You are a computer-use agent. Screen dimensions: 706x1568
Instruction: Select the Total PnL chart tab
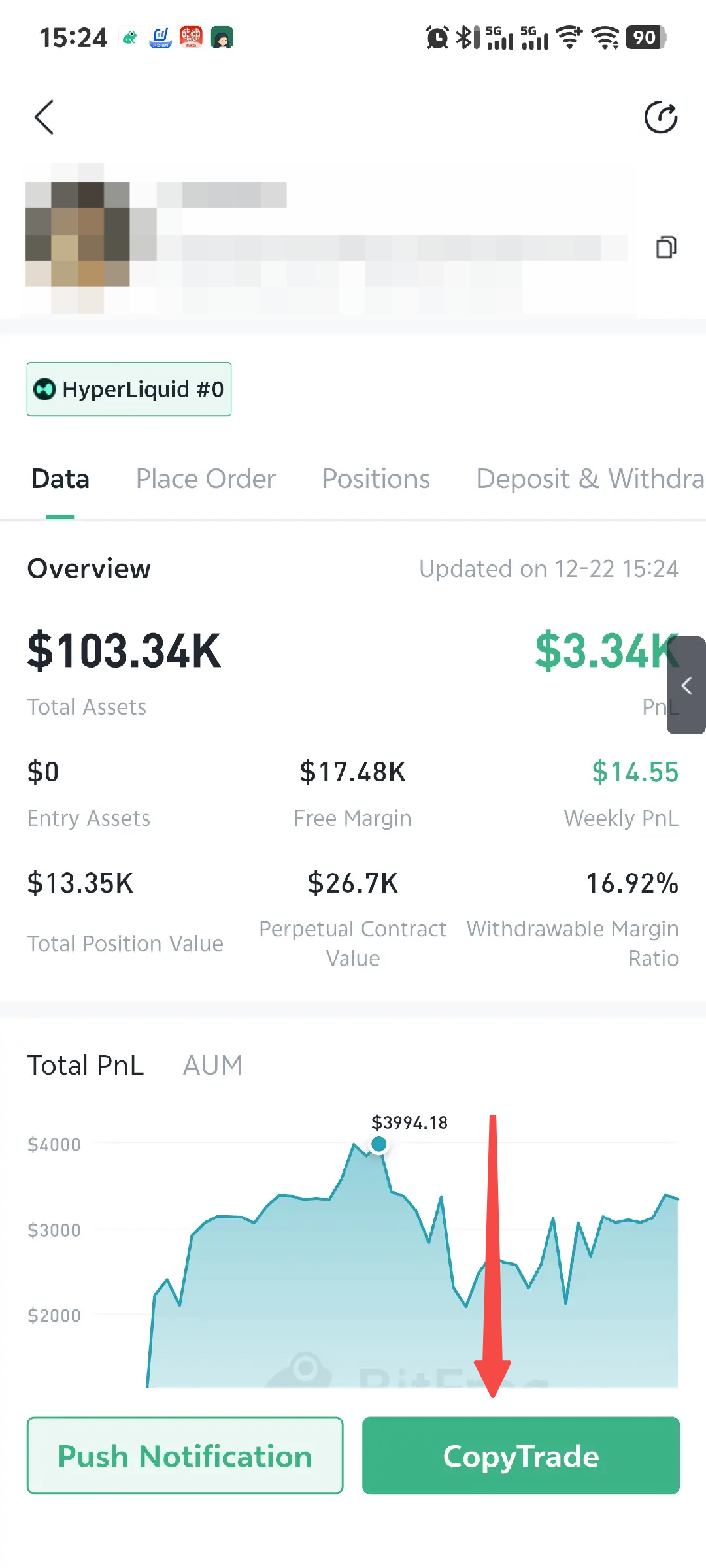click(x=86, y=1066)
